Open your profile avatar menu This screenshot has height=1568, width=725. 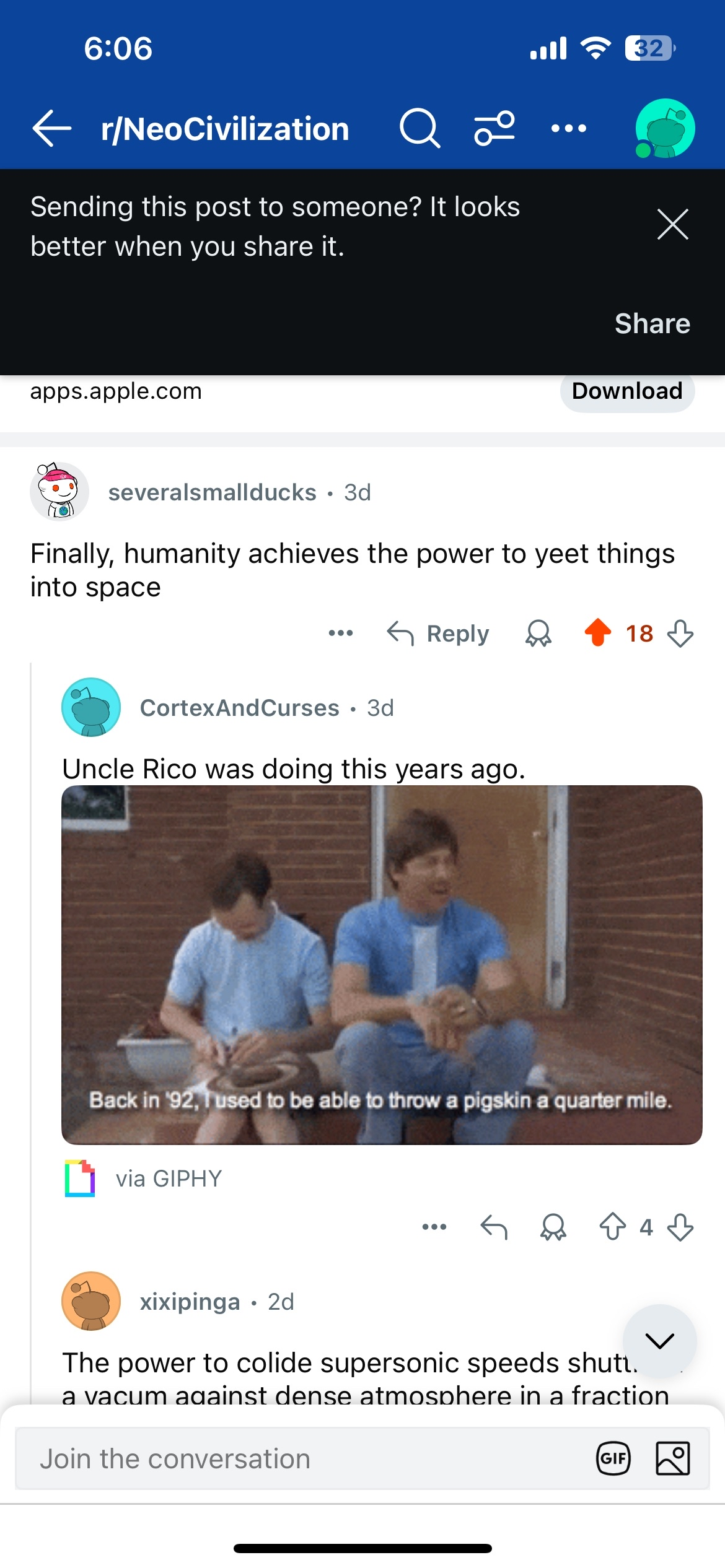coord(664,129)
